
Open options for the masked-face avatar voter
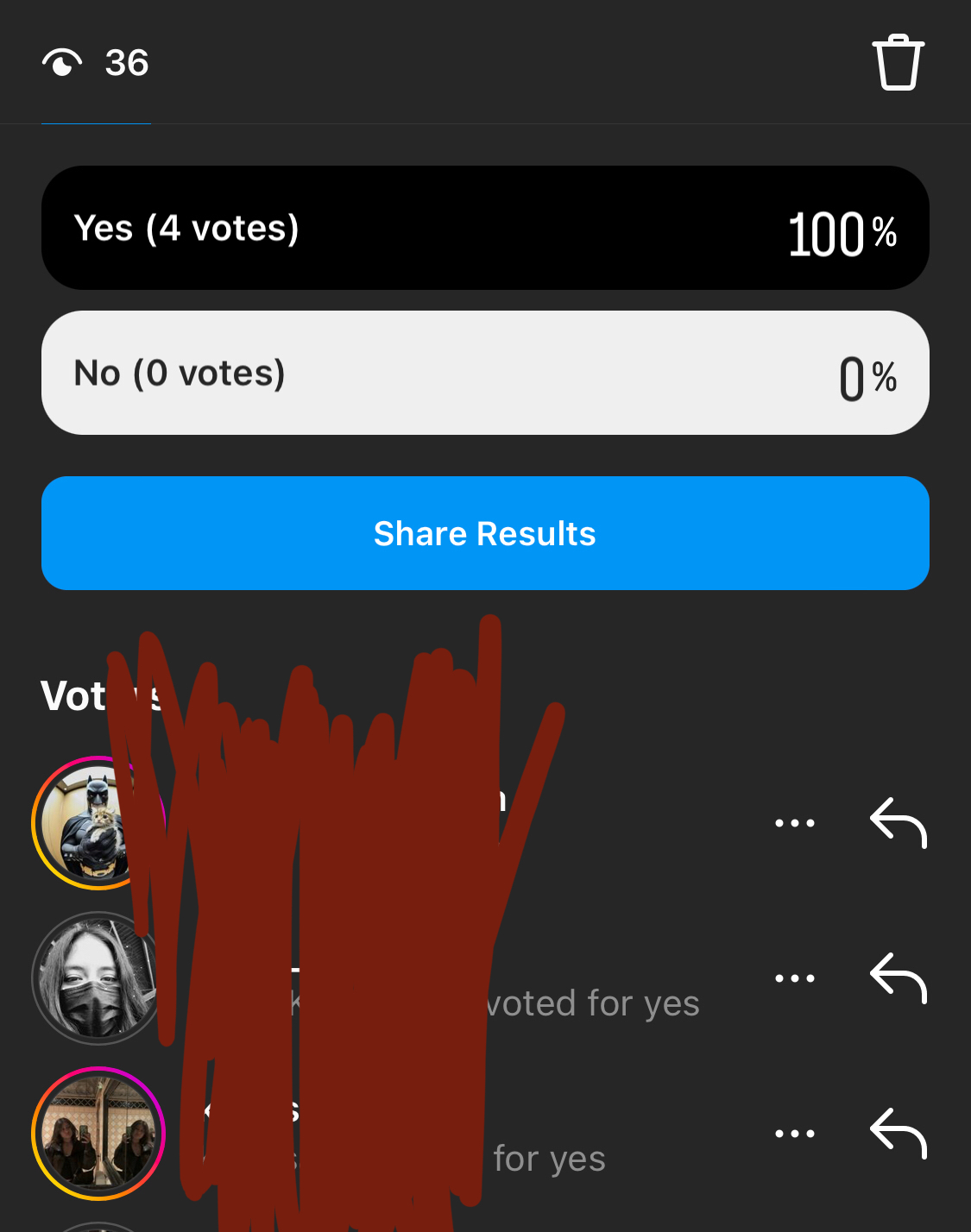tap(794, 978)
